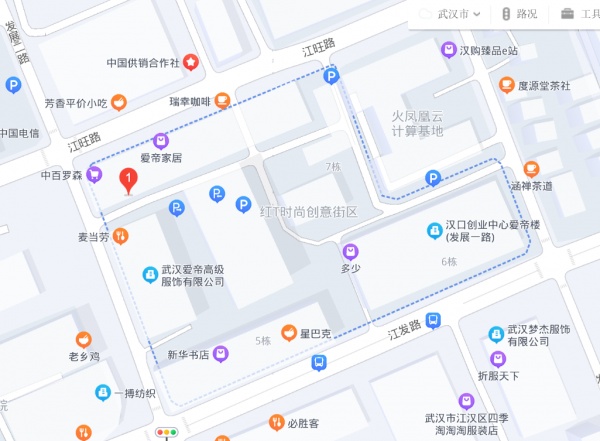Screen dimensions: 600x441
Task: Select the red marker numbered 1
Action: (128, 180)
